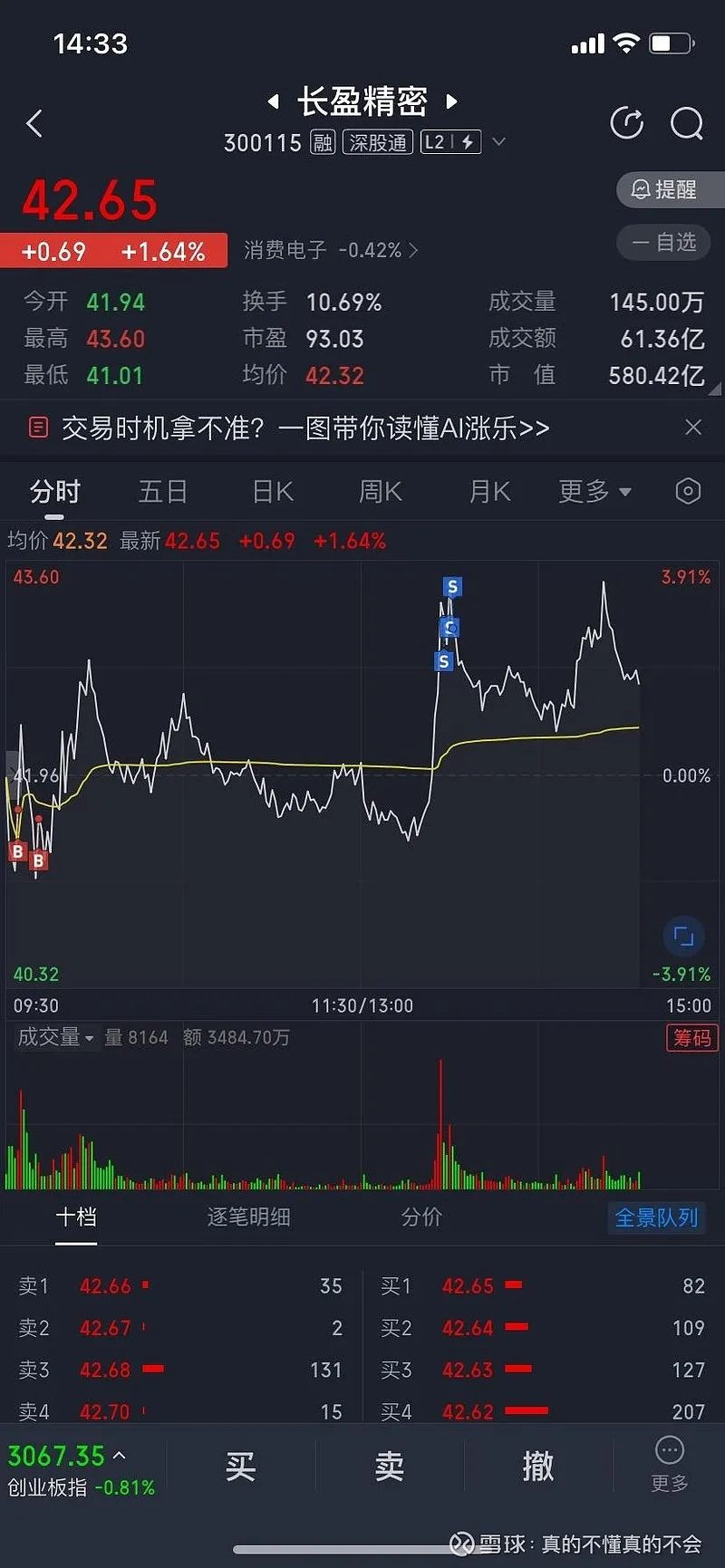
Task: Refresh the stock quote data
Action: tap(626, 123)
